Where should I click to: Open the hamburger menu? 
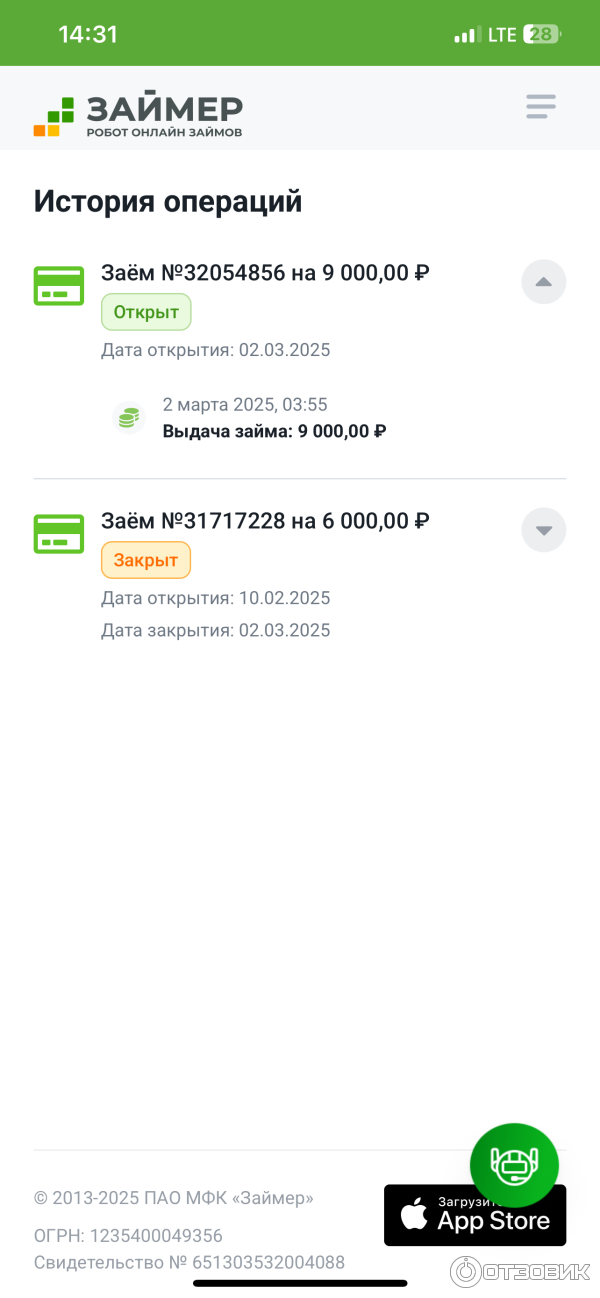(541, 107)
